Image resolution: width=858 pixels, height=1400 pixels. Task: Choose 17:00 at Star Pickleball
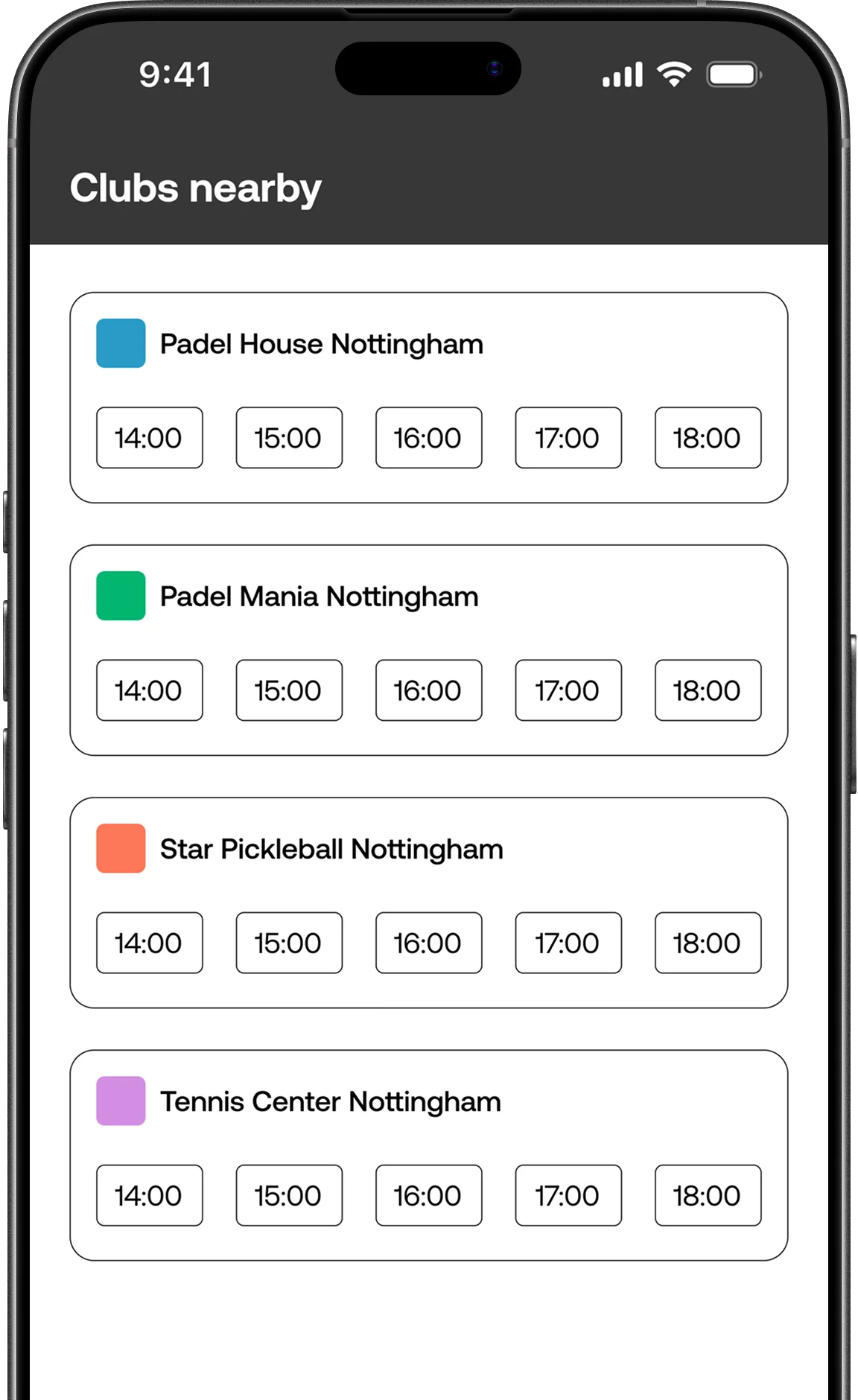tap(568, 943)
